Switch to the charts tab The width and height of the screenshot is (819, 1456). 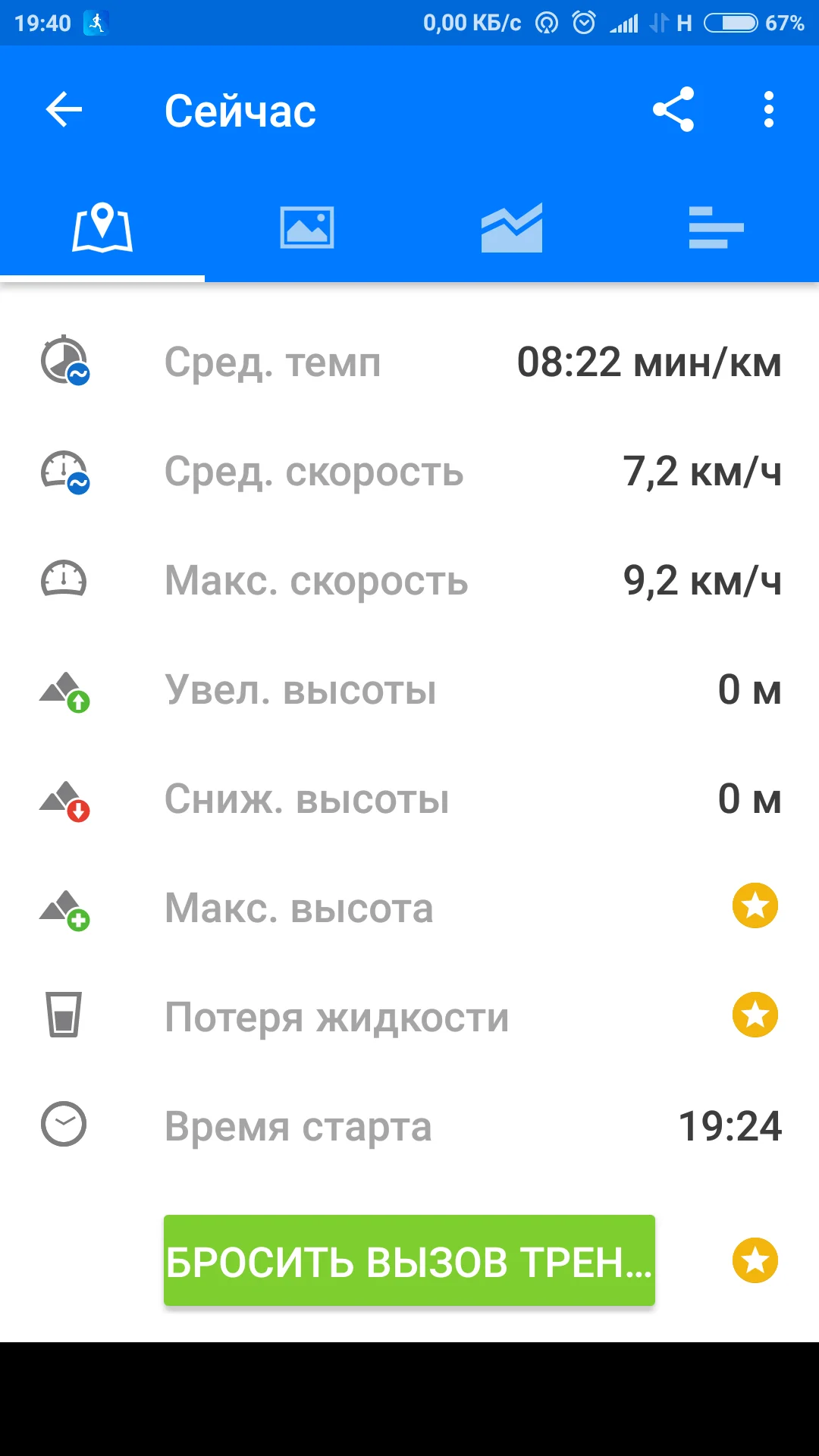pos(512,227)
